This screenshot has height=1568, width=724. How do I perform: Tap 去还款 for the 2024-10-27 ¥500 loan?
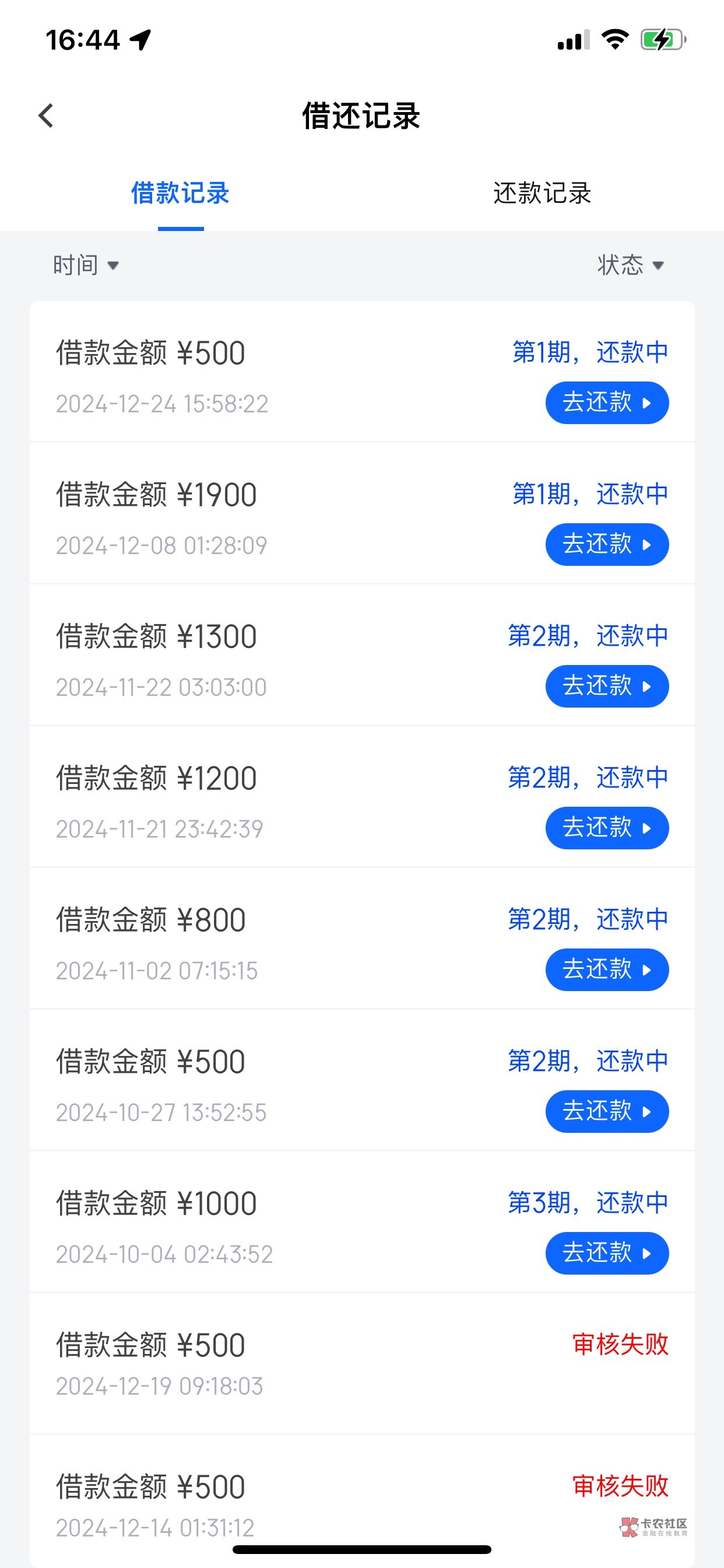pos(607,1112)
